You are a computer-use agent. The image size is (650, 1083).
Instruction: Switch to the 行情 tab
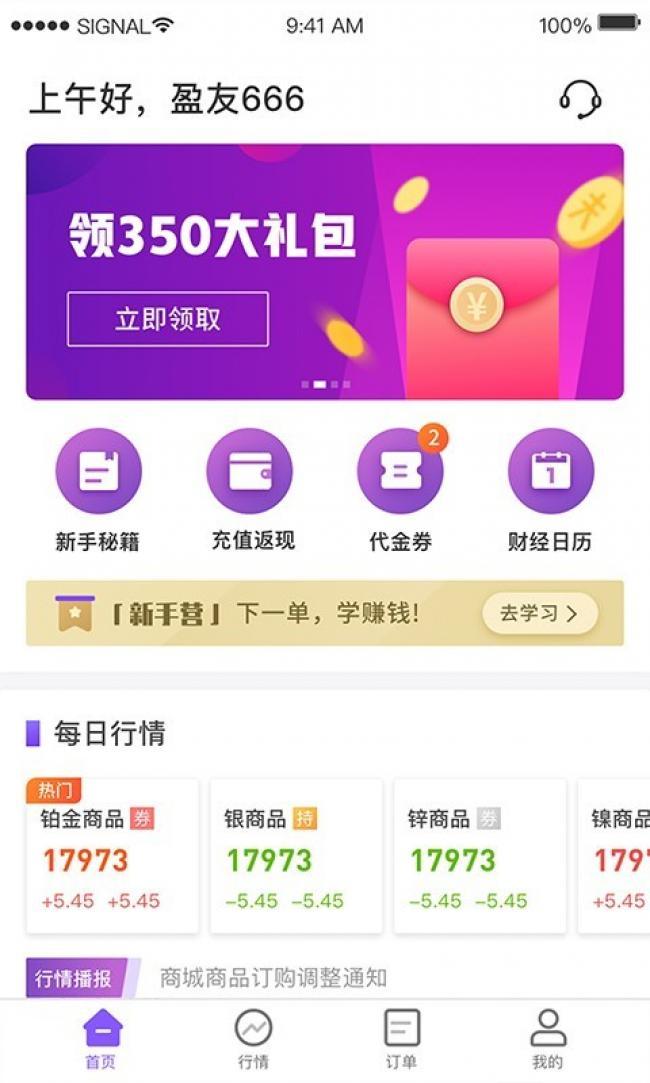pyautogui.click(x=254, y=1039)
